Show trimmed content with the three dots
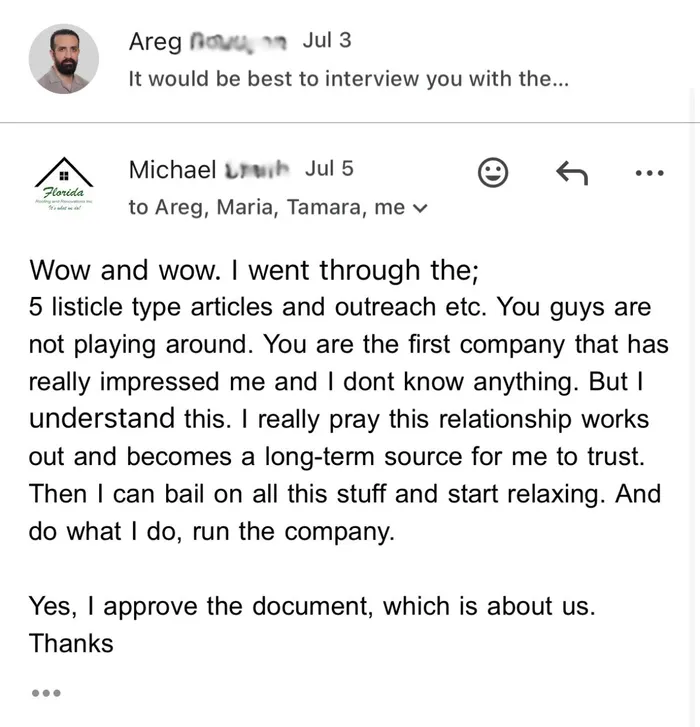The height and width of the screenshot is (727, 700). tap(46, 693)
